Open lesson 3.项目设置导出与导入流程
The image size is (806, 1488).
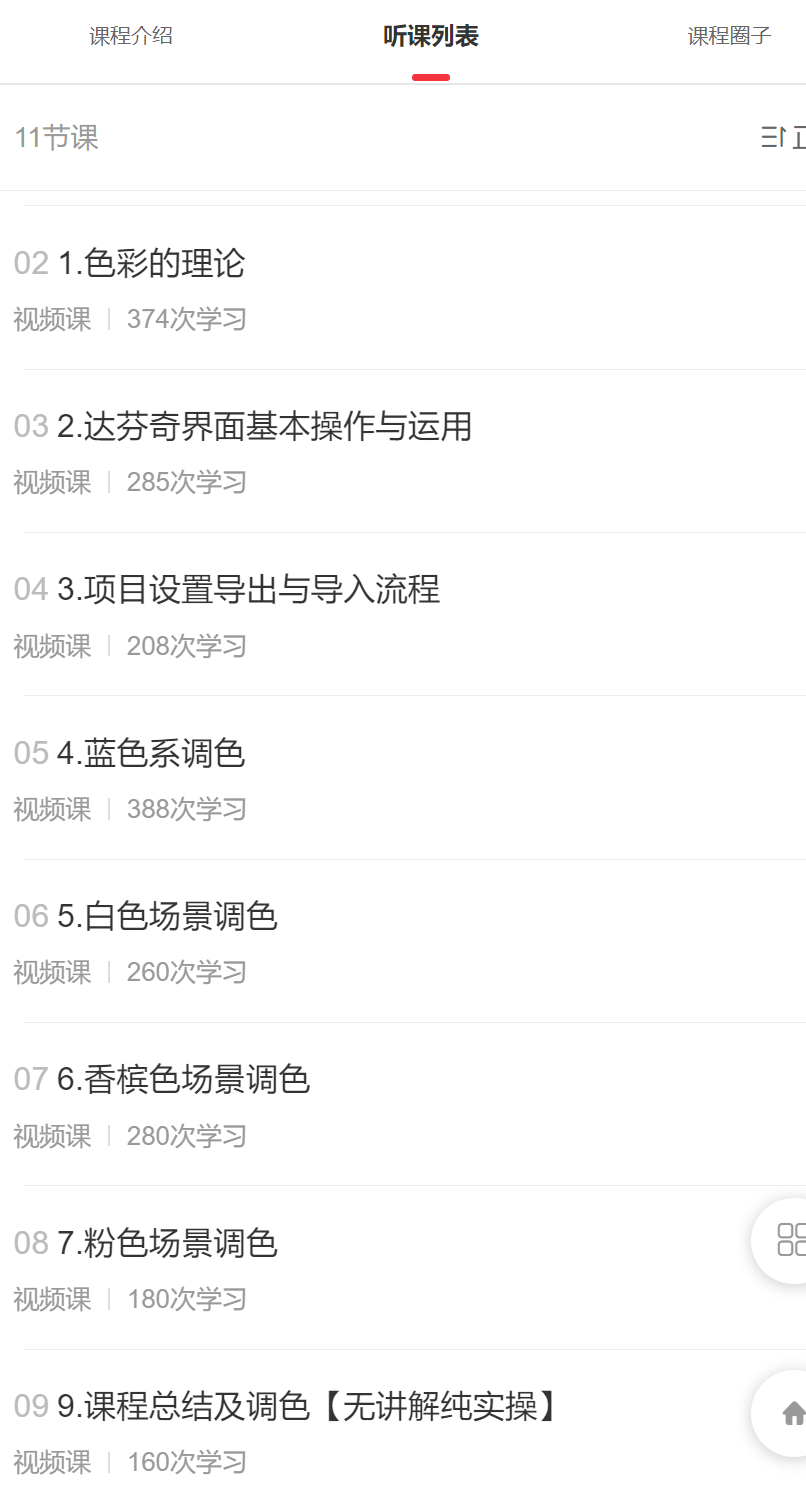(248, 590)
